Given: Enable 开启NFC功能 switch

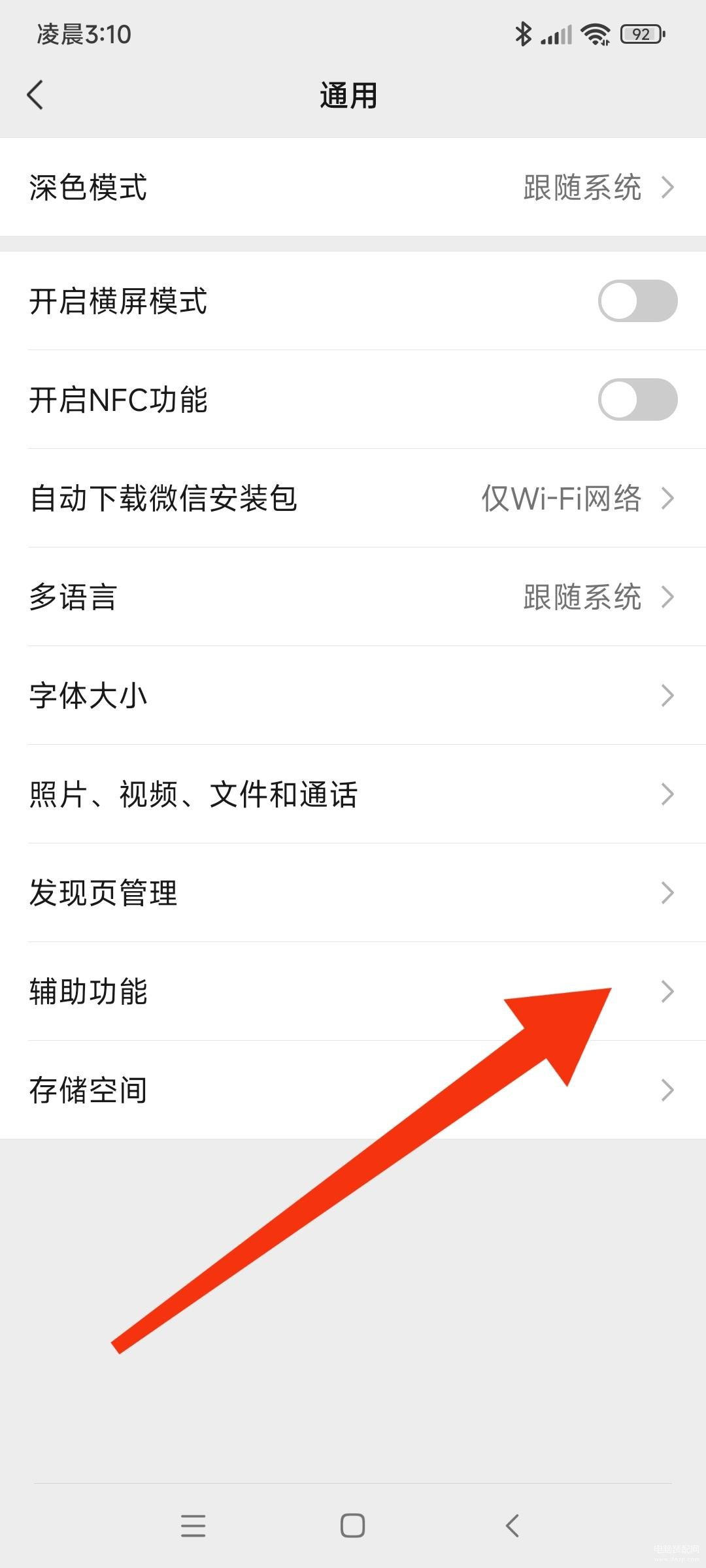Looking at the screenshot, I should point(637,400).
